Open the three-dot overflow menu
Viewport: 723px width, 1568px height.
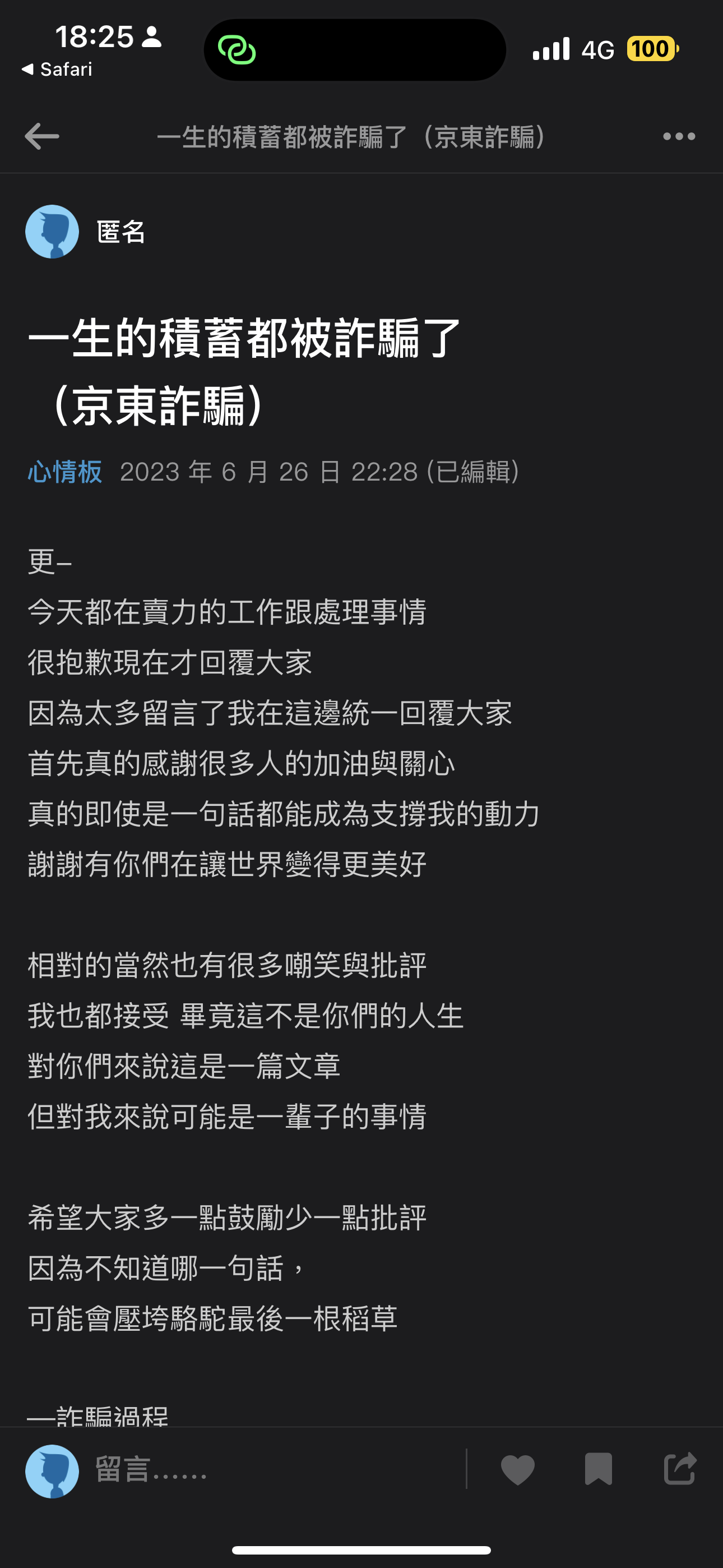pos(679,136)
